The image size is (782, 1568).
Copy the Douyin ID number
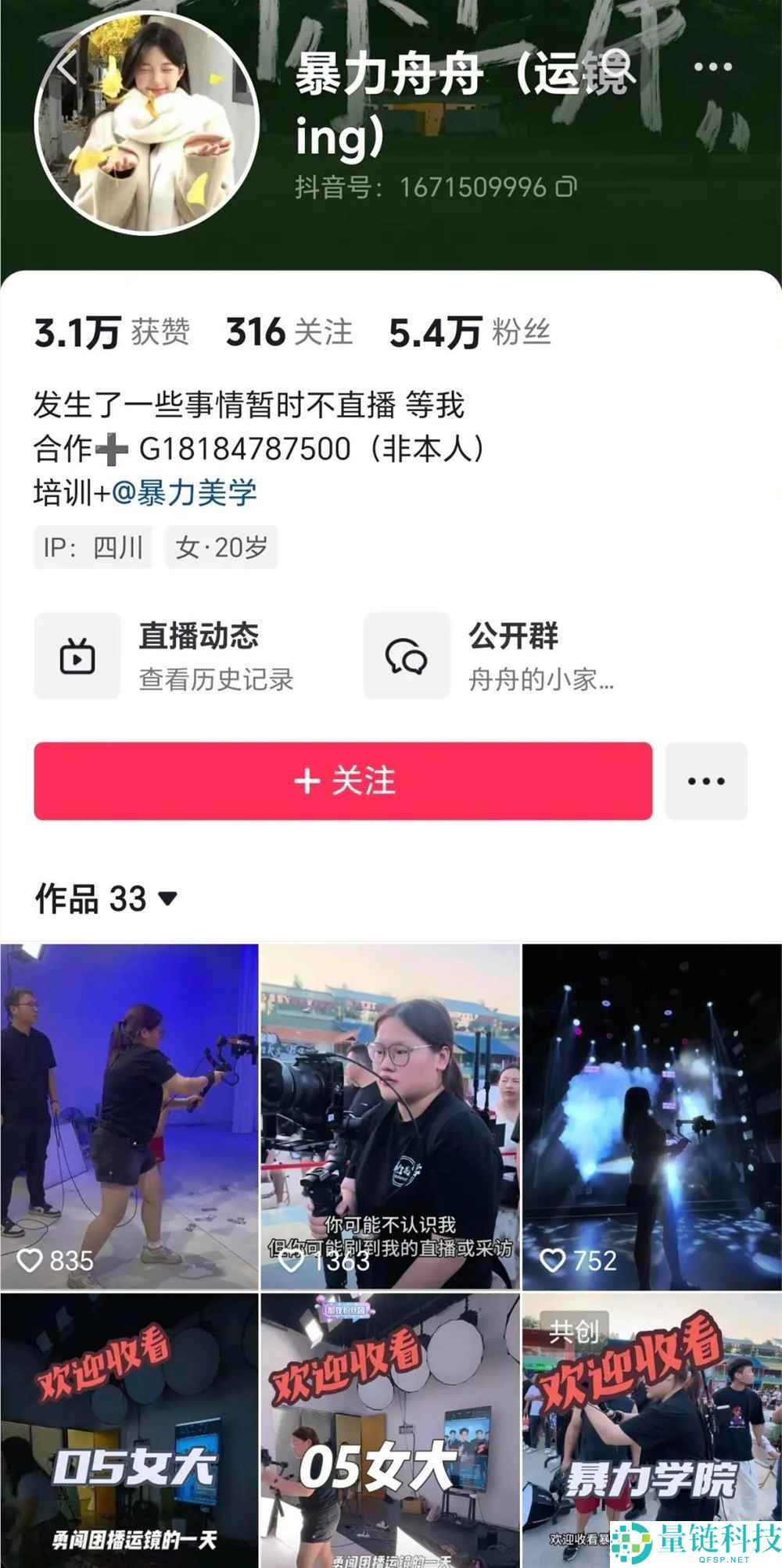point(566,187)
